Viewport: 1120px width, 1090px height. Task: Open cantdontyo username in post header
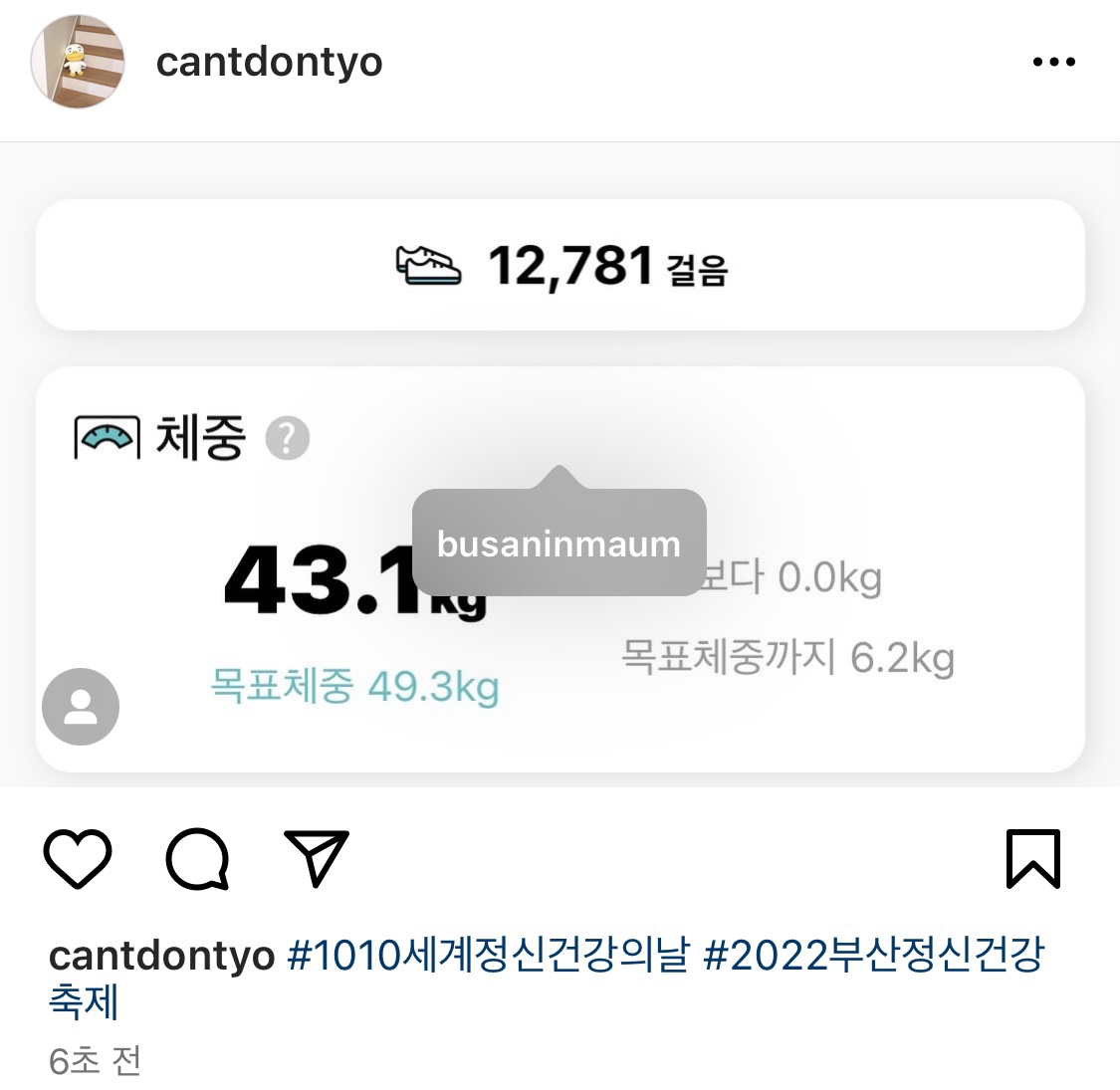pyautogui.click(x=269, y=62)
